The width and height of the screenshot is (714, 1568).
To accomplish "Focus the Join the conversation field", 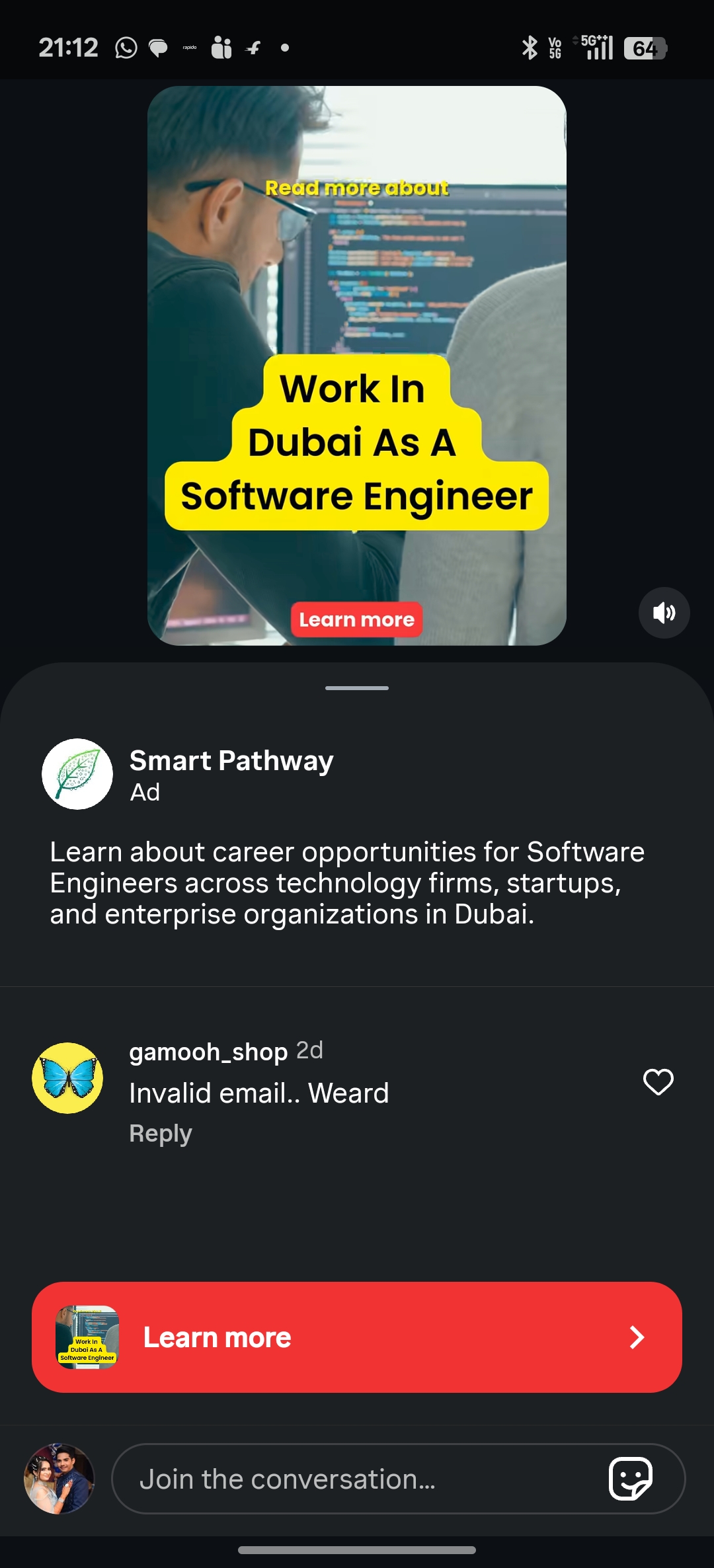I will point(357,1479).
